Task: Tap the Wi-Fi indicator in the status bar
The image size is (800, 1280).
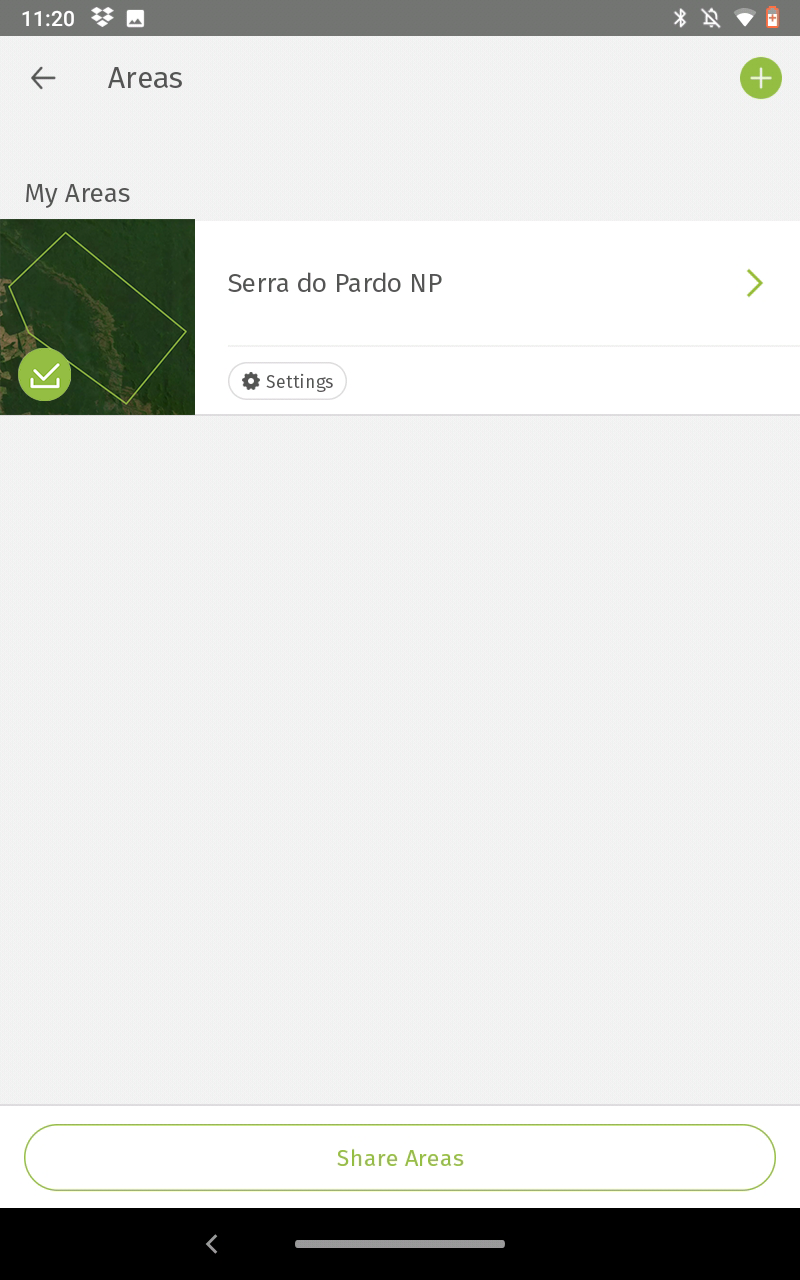Action: (x=744, y=17)
